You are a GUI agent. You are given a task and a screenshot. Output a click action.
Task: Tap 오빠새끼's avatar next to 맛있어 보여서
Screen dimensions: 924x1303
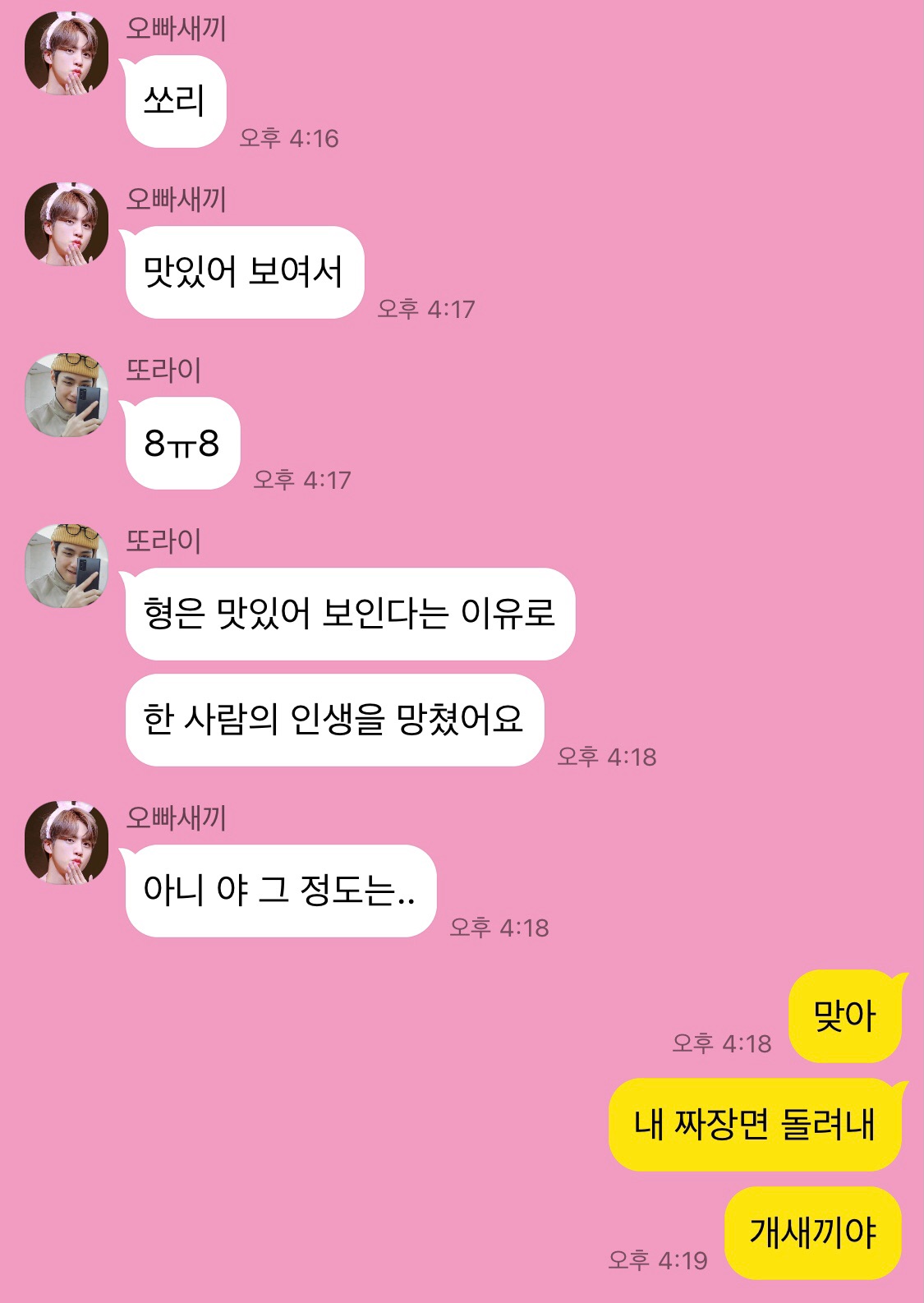coord(67,224)
